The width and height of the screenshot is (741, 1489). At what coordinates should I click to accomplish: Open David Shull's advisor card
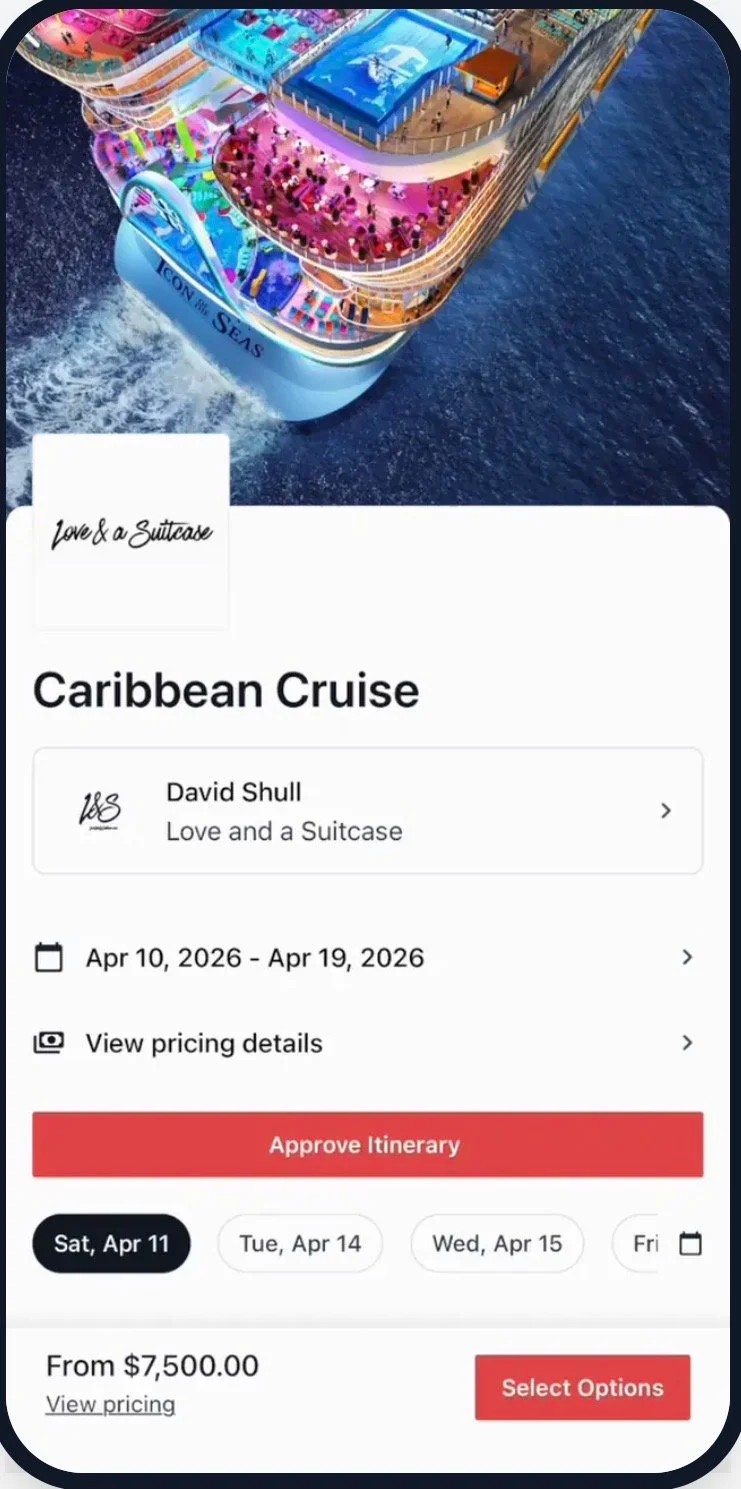[367, 811]
